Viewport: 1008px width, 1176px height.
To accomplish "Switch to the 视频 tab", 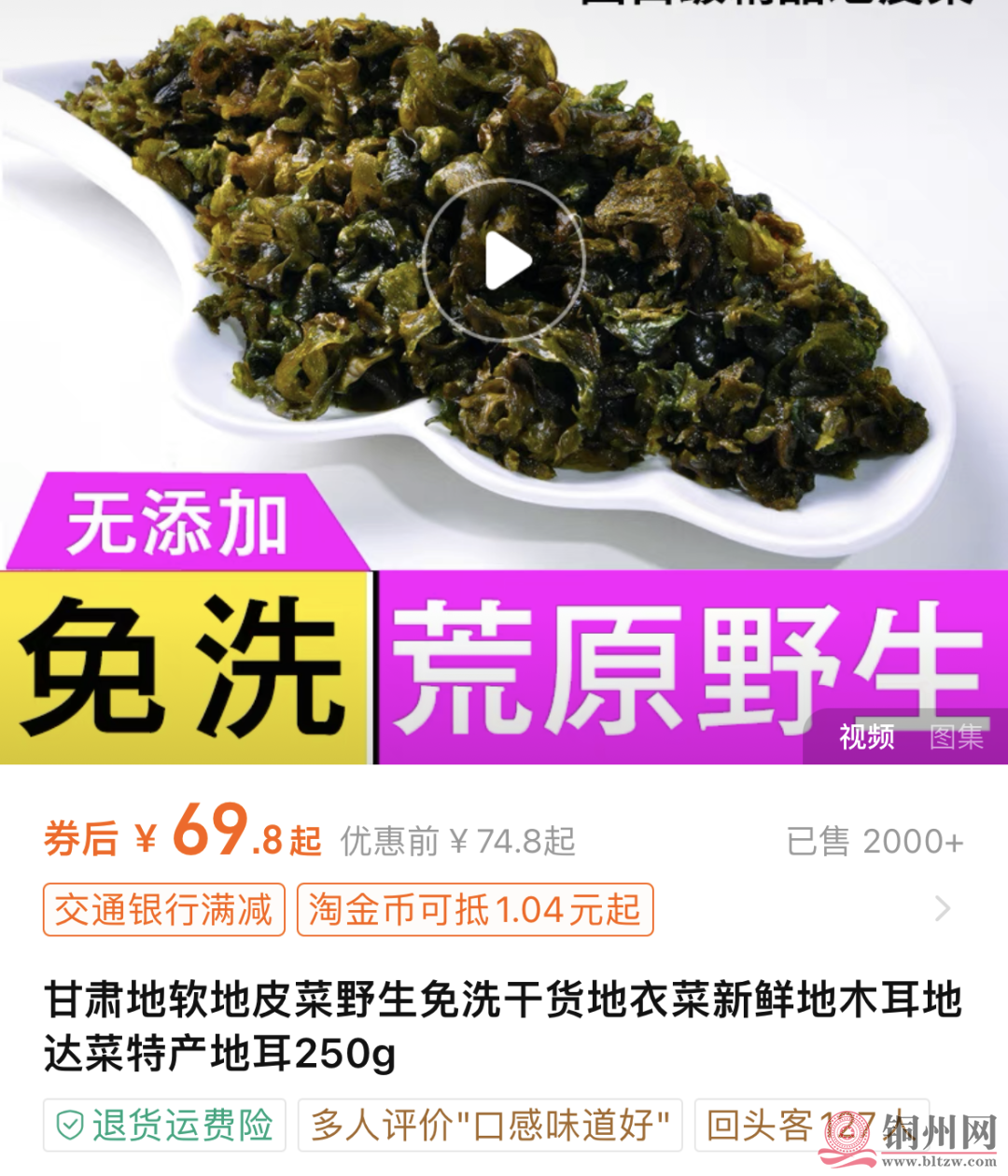I will tap(866, 738).
